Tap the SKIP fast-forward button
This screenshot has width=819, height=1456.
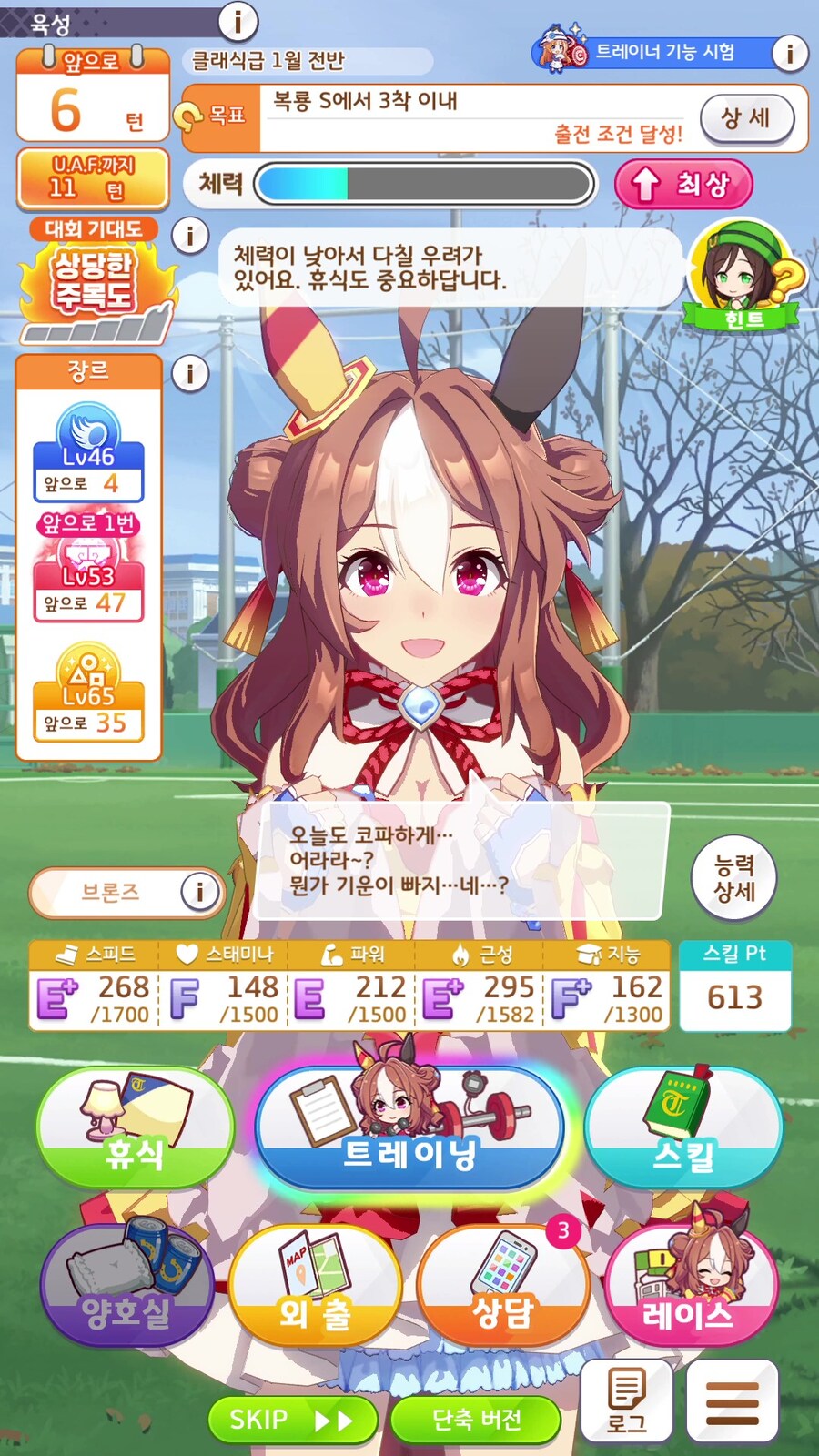click(291, 1420)
